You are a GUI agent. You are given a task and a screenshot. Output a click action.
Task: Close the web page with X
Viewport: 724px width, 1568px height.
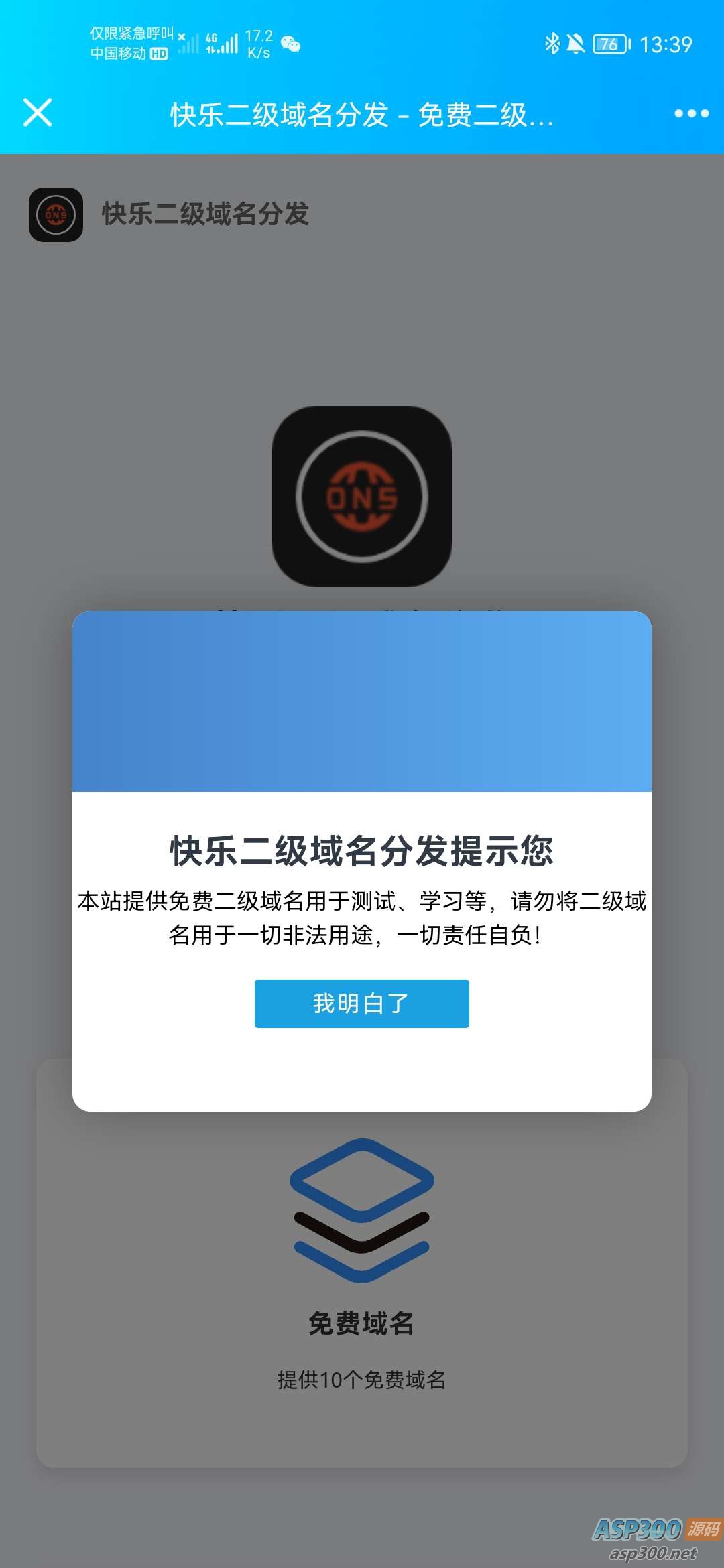pos(38,113)
